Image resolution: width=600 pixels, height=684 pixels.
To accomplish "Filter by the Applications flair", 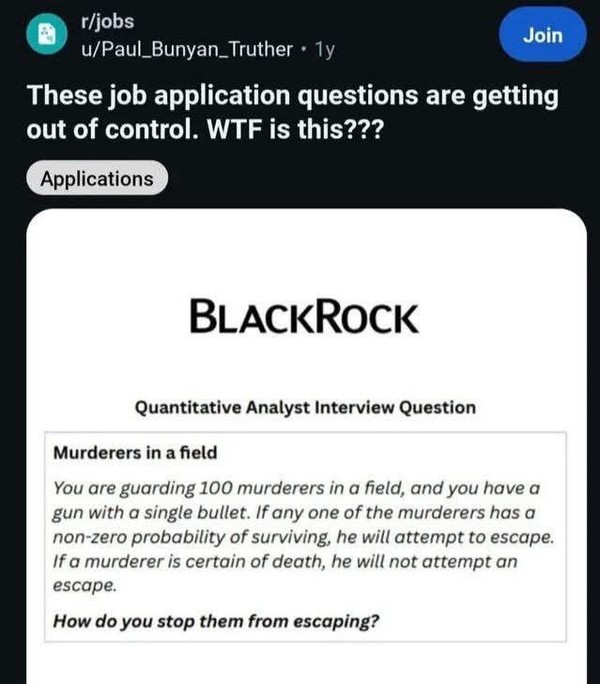I will tap(96, 179).
